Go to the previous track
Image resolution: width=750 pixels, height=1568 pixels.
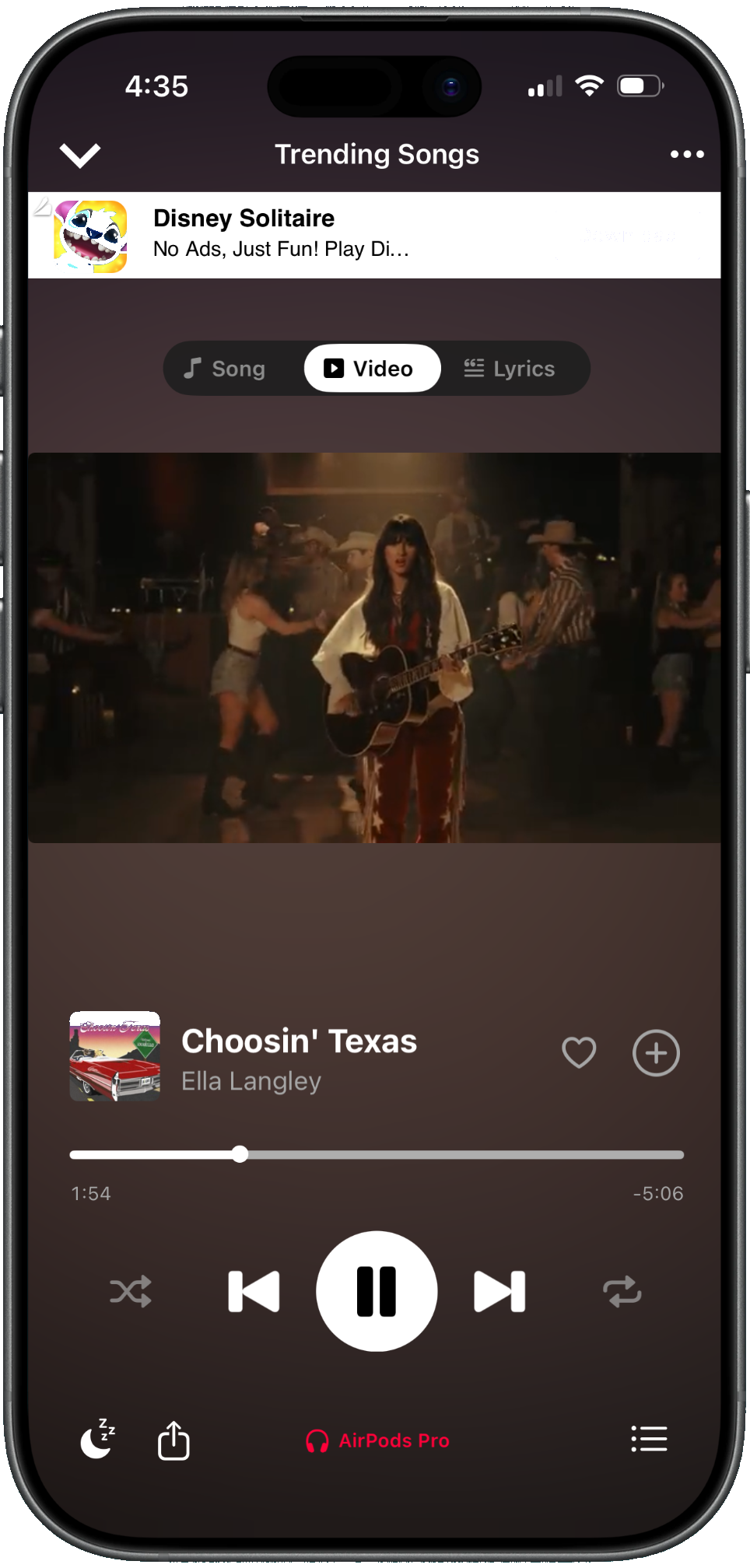point(254,1292)
